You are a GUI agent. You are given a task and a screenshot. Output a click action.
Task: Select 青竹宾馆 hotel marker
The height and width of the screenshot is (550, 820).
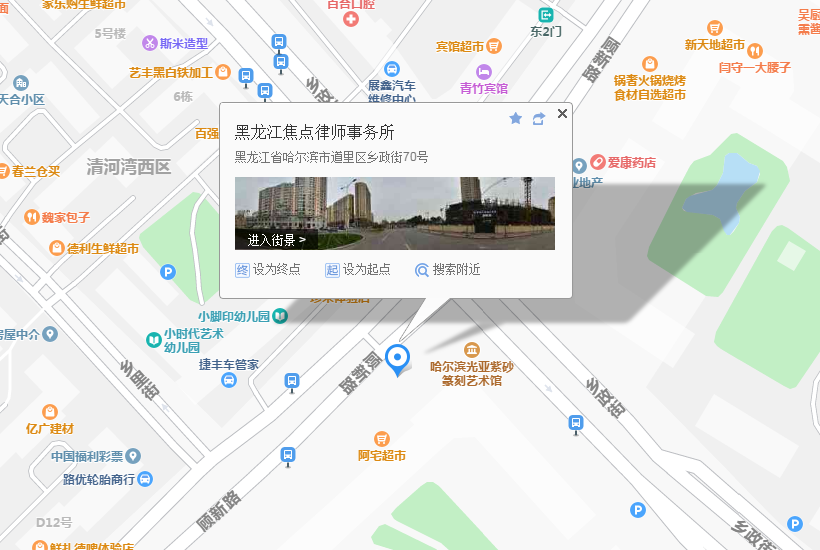point(484,72)
